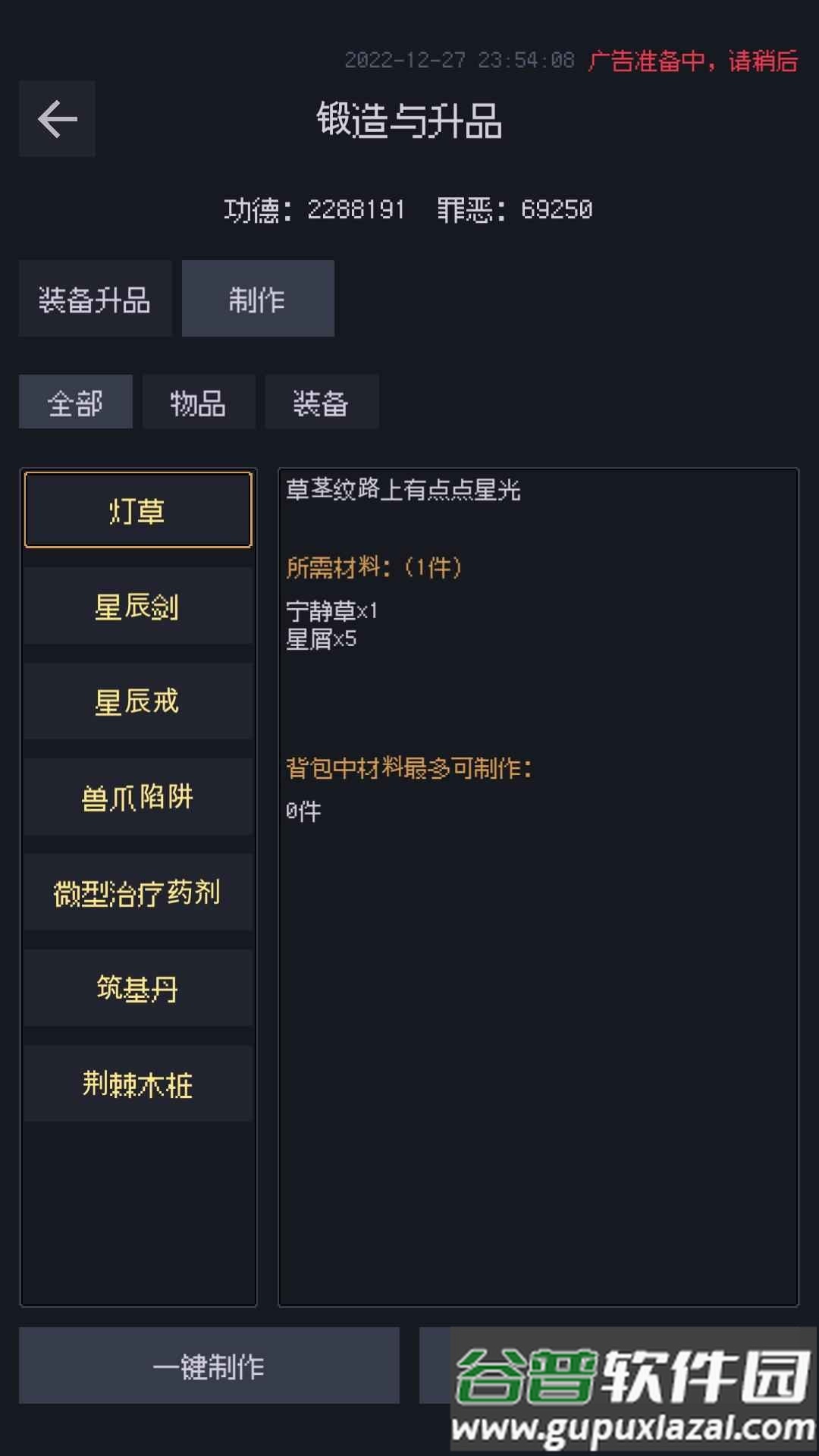Select the 荆棘木桩 recipe

(x=139, y=1084)
